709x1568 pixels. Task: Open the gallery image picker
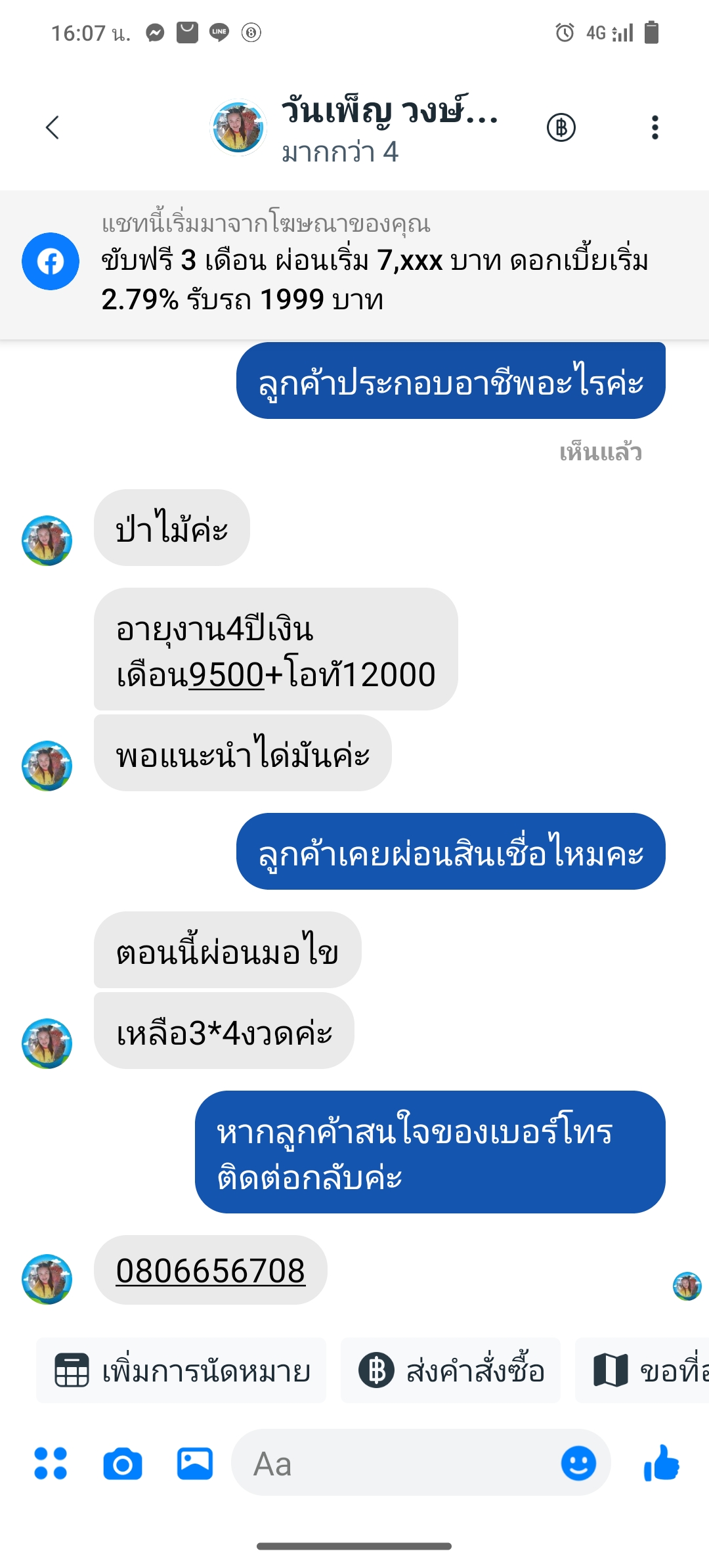click(195, 1463)
